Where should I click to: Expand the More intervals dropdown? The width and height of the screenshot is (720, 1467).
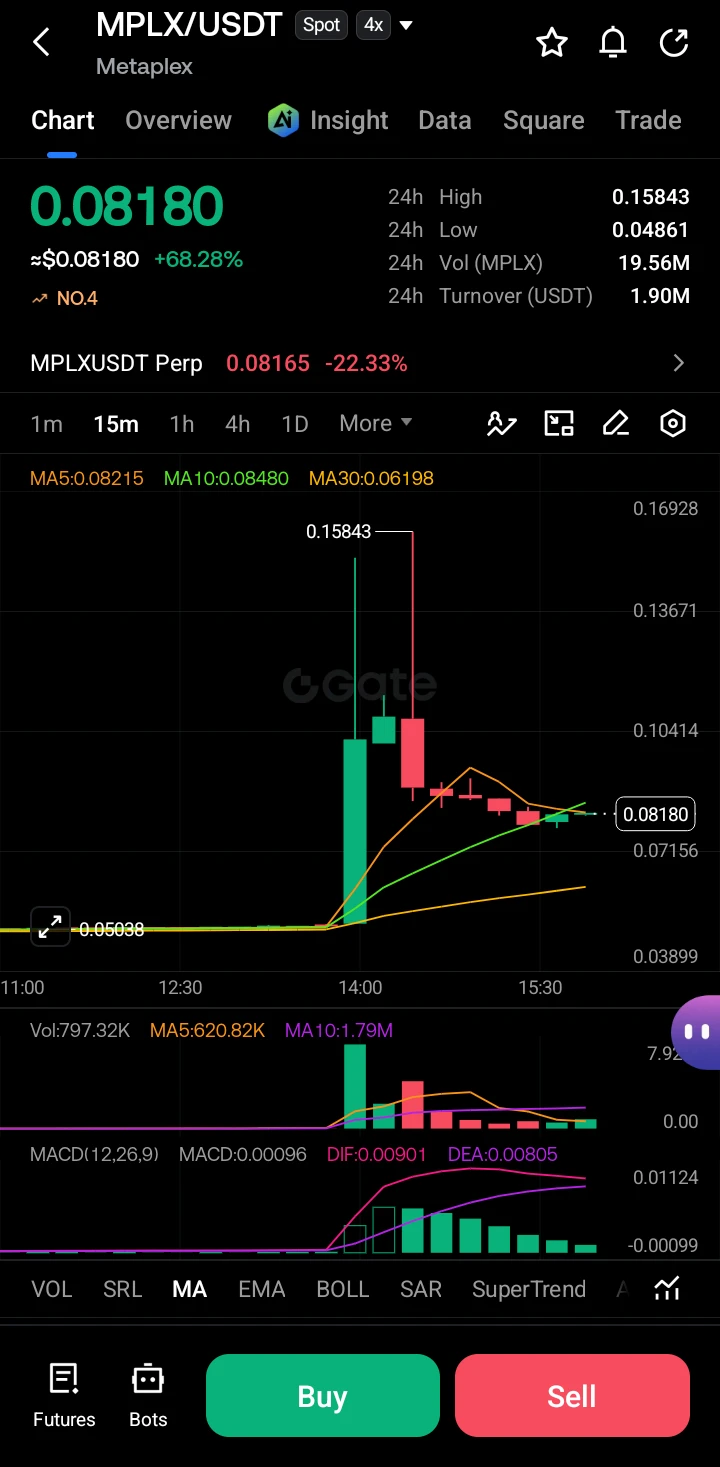click(376, 423)
